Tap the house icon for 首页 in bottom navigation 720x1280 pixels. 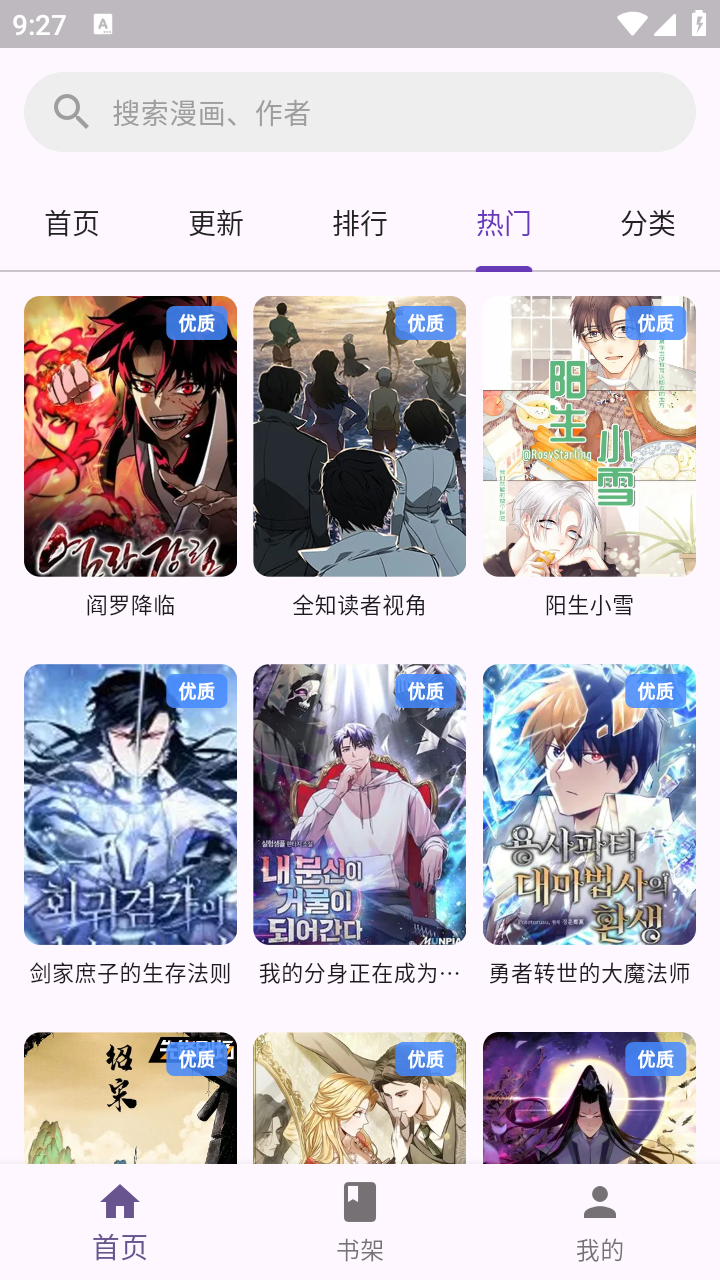[119, 1202]
